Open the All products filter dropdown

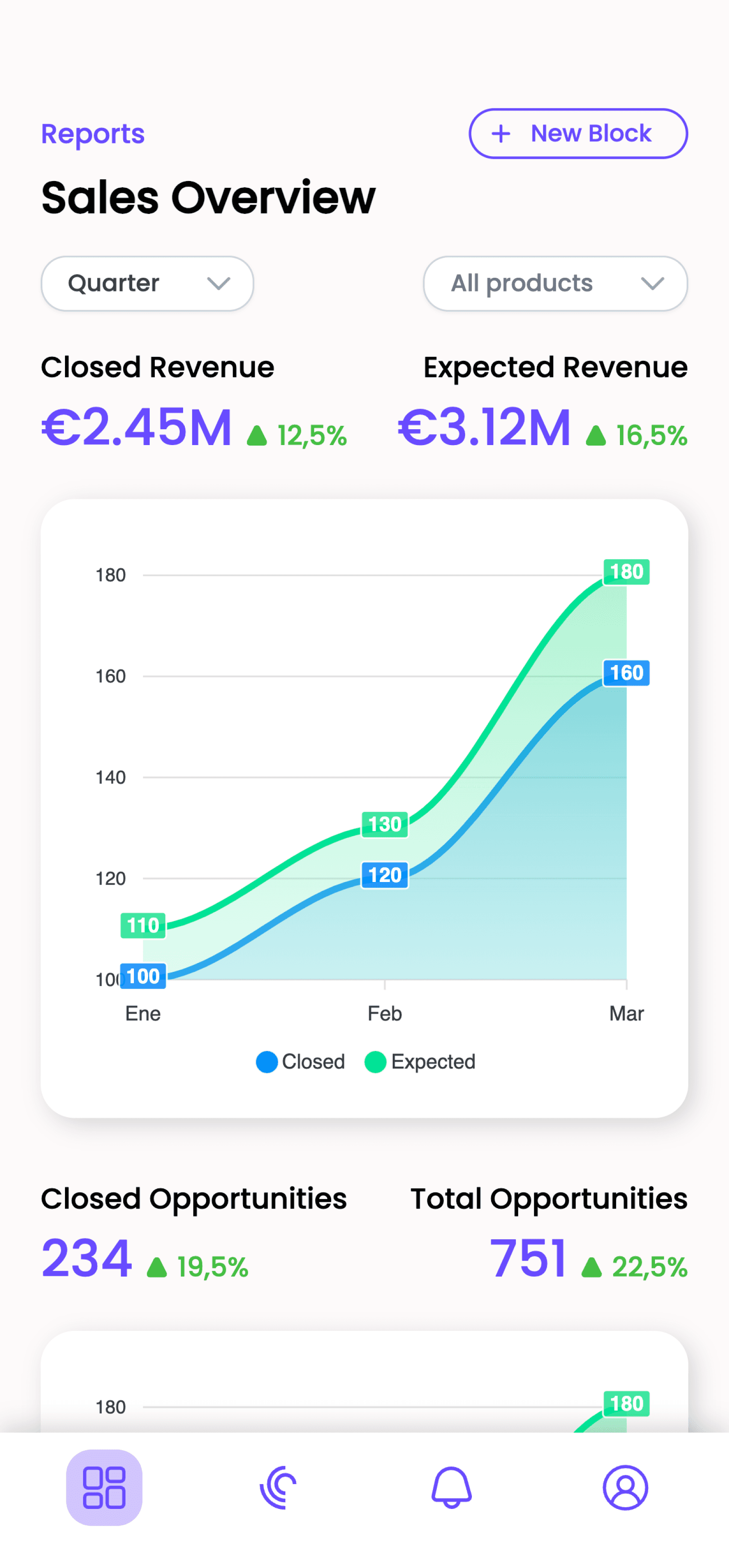coord(555,283)
